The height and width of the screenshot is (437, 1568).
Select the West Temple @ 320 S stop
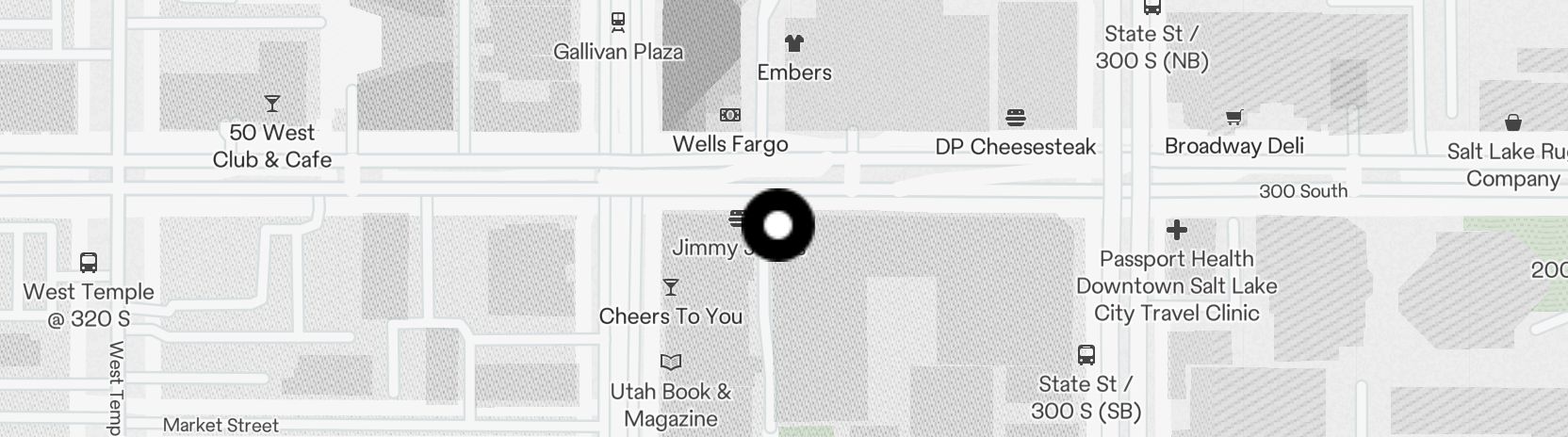[x=89, y=263]
